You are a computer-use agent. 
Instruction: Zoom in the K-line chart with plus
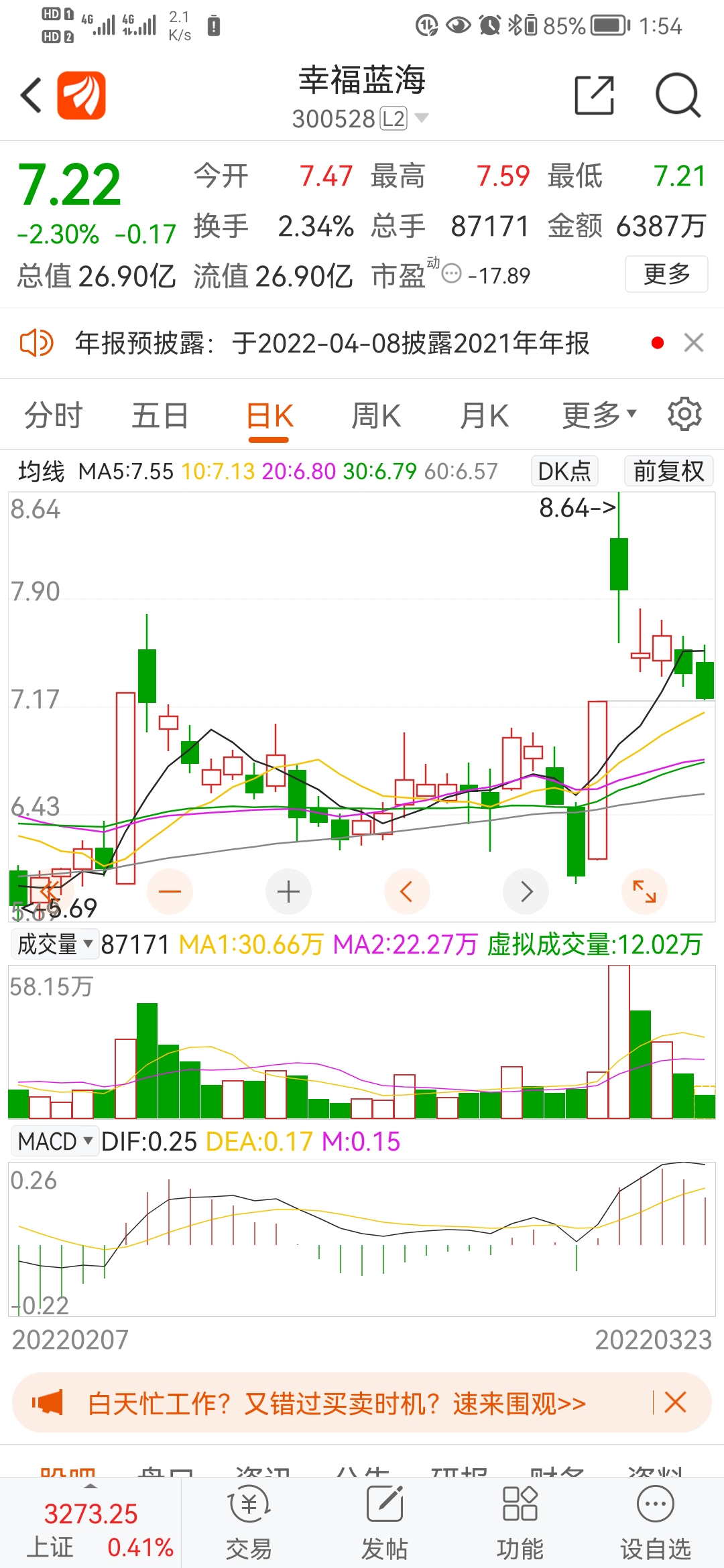[x=288, y=891]
